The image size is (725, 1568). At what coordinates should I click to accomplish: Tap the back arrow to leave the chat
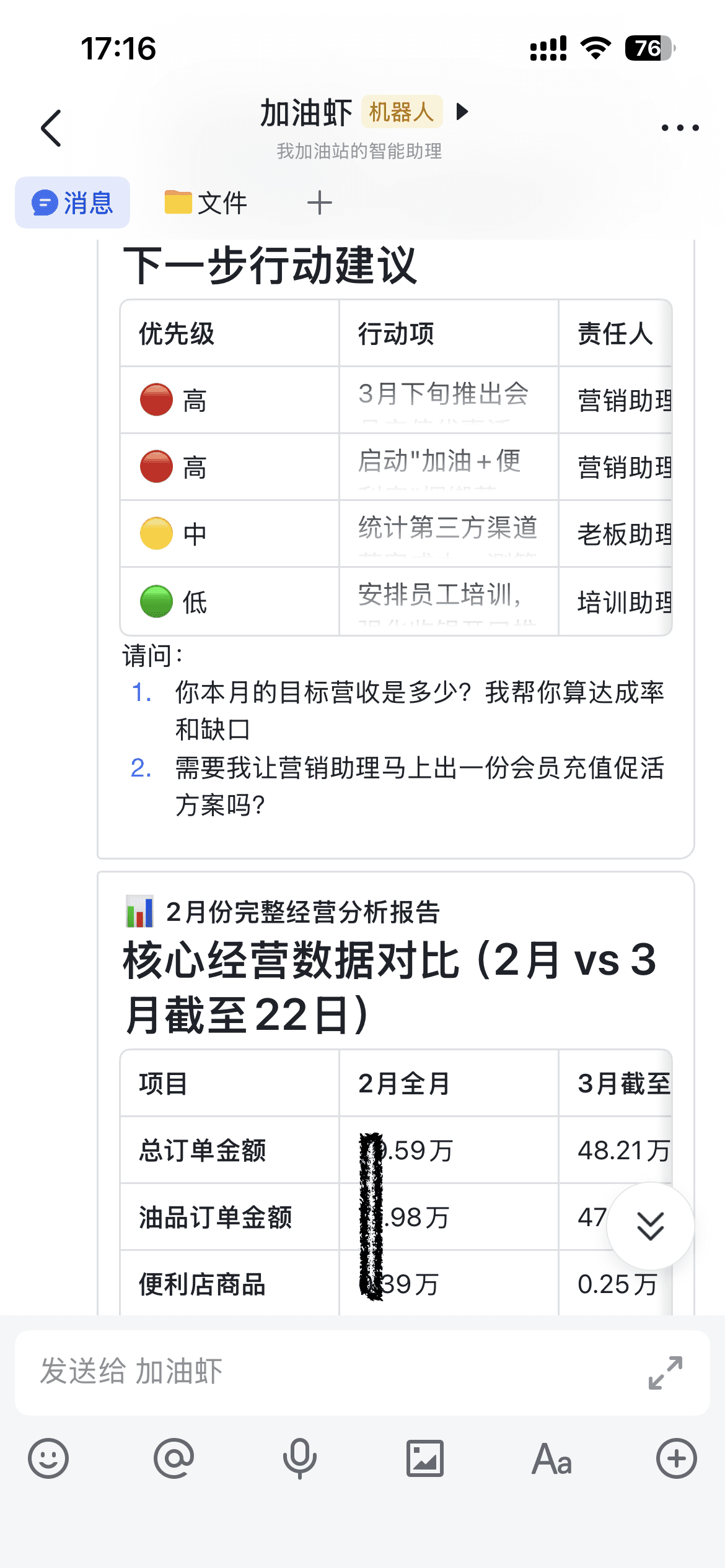[x=50, y=127]
